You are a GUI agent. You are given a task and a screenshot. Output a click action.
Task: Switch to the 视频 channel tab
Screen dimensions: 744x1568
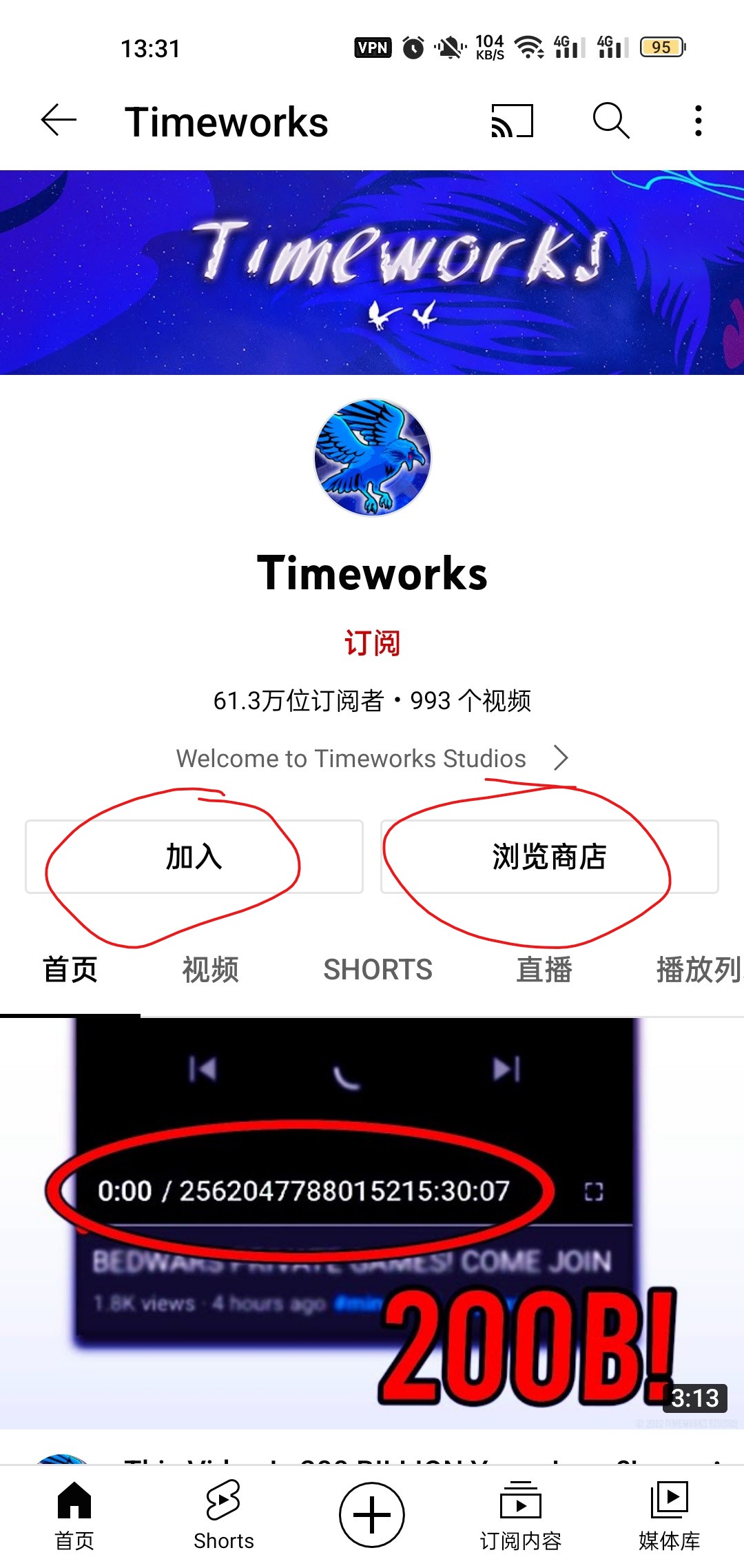(210, 970)
